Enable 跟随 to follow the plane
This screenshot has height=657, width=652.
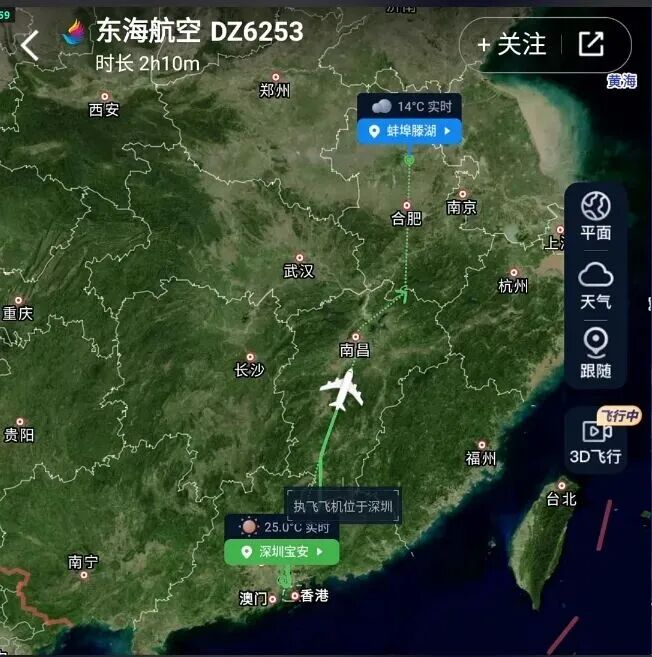coord(596,353)
